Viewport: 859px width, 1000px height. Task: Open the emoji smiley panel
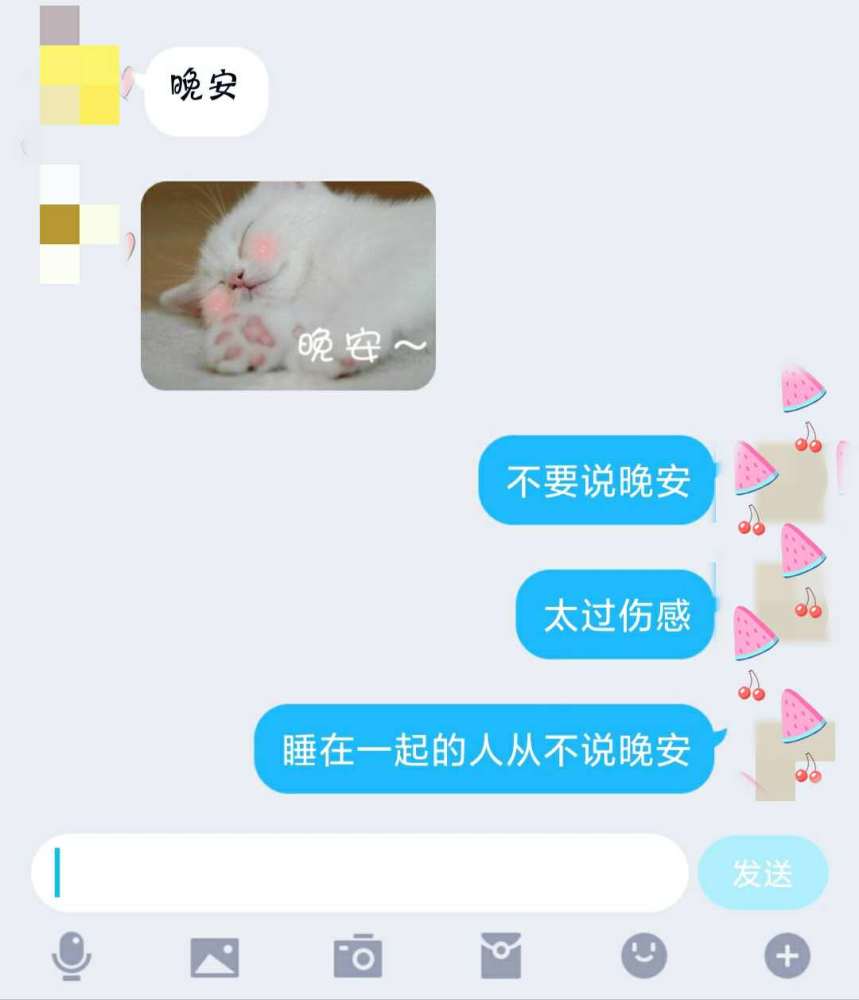coord(644,956)
